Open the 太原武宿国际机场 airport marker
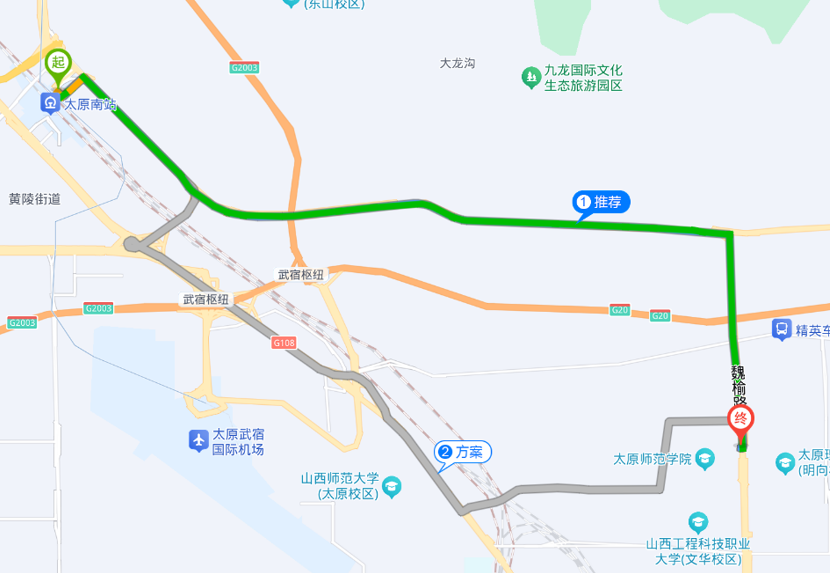This screenshot has height=573, width=831. 198,439
